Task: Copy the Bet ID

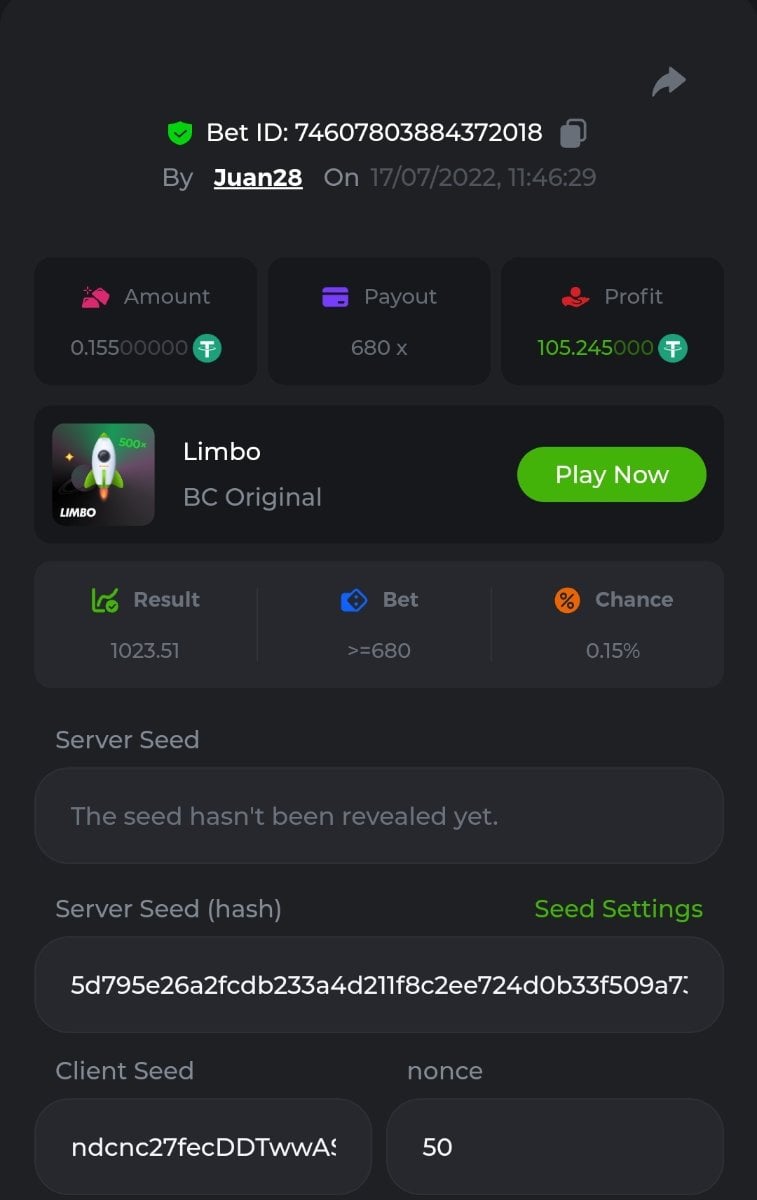Action: click(x=573, y=133)
